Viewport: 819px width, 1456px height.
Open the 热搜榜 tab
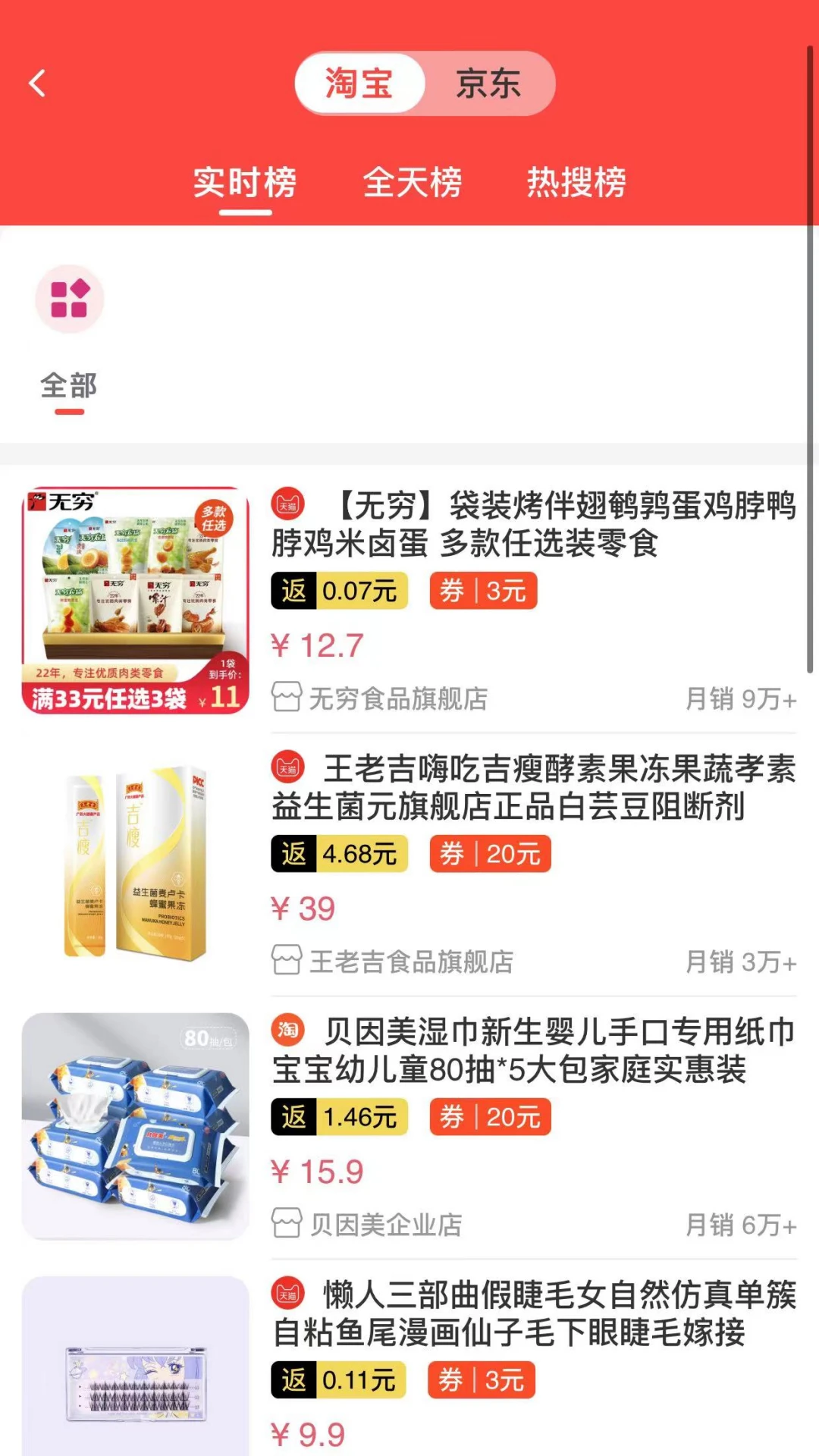pos(576,182)
